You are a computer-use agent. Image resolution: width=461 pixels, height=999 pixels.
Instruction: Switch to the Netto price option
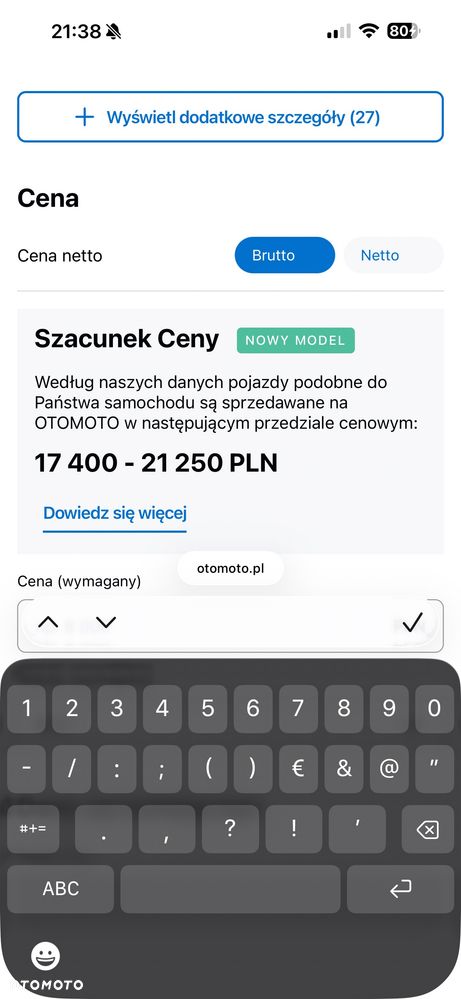coord(393,255)
